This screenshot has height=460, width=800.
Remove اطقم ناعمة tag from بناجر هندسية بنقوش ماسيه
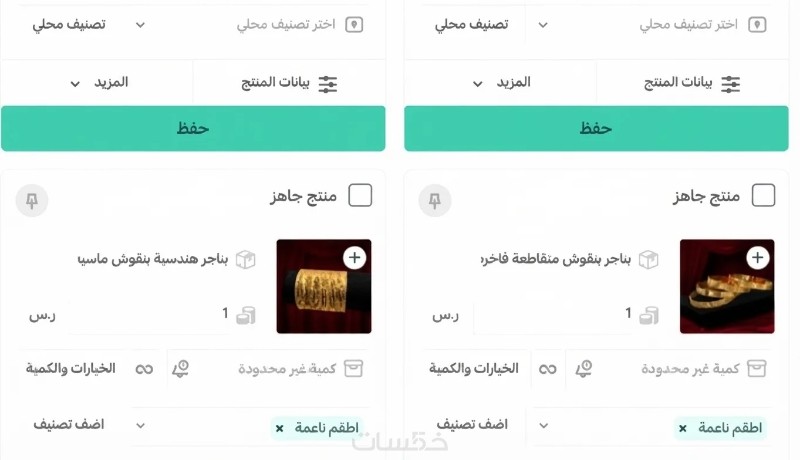(x=279, y=428)
